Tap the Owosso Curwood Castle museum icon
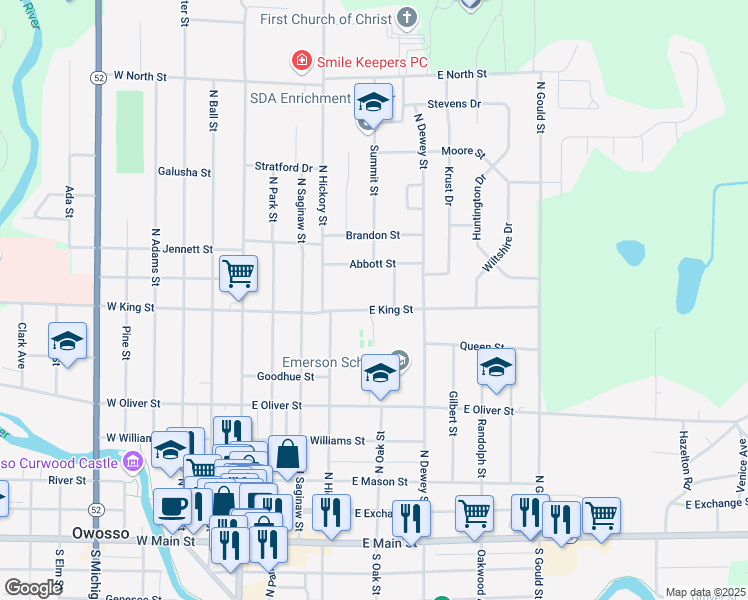Image resolution: width=748 pixels, height=600 pixels. point(133,462)
